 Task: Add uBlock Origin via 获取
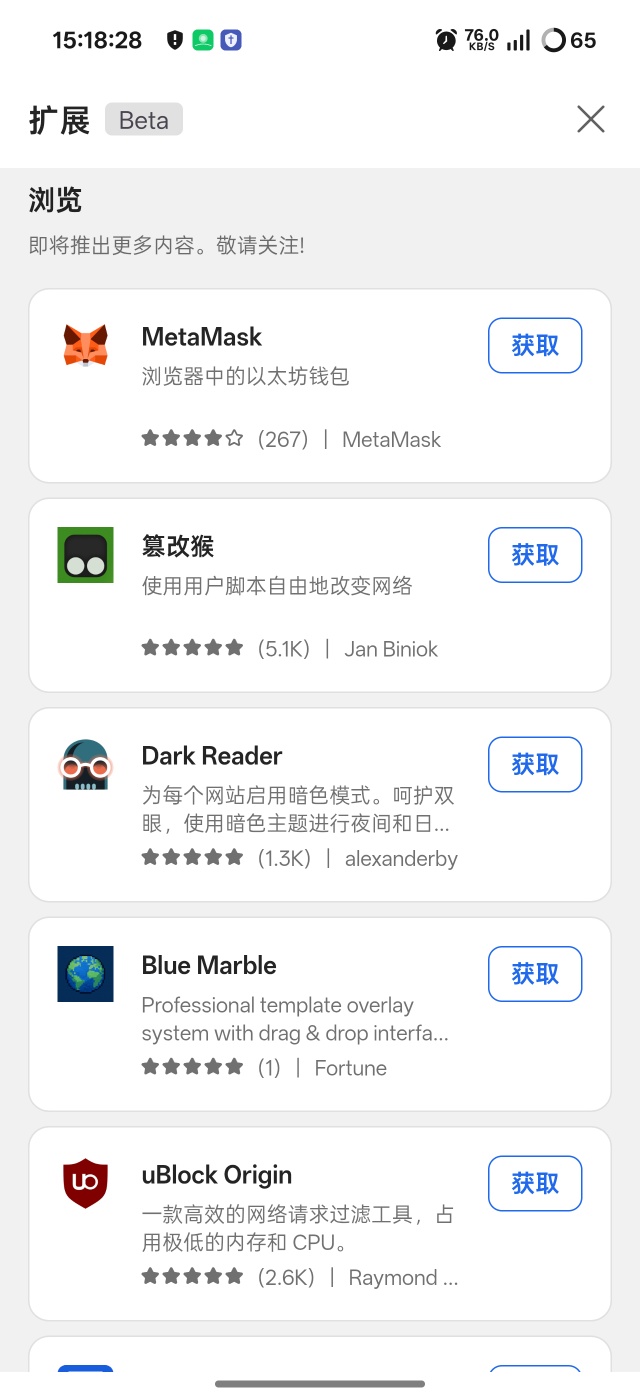click(535, 1184)
